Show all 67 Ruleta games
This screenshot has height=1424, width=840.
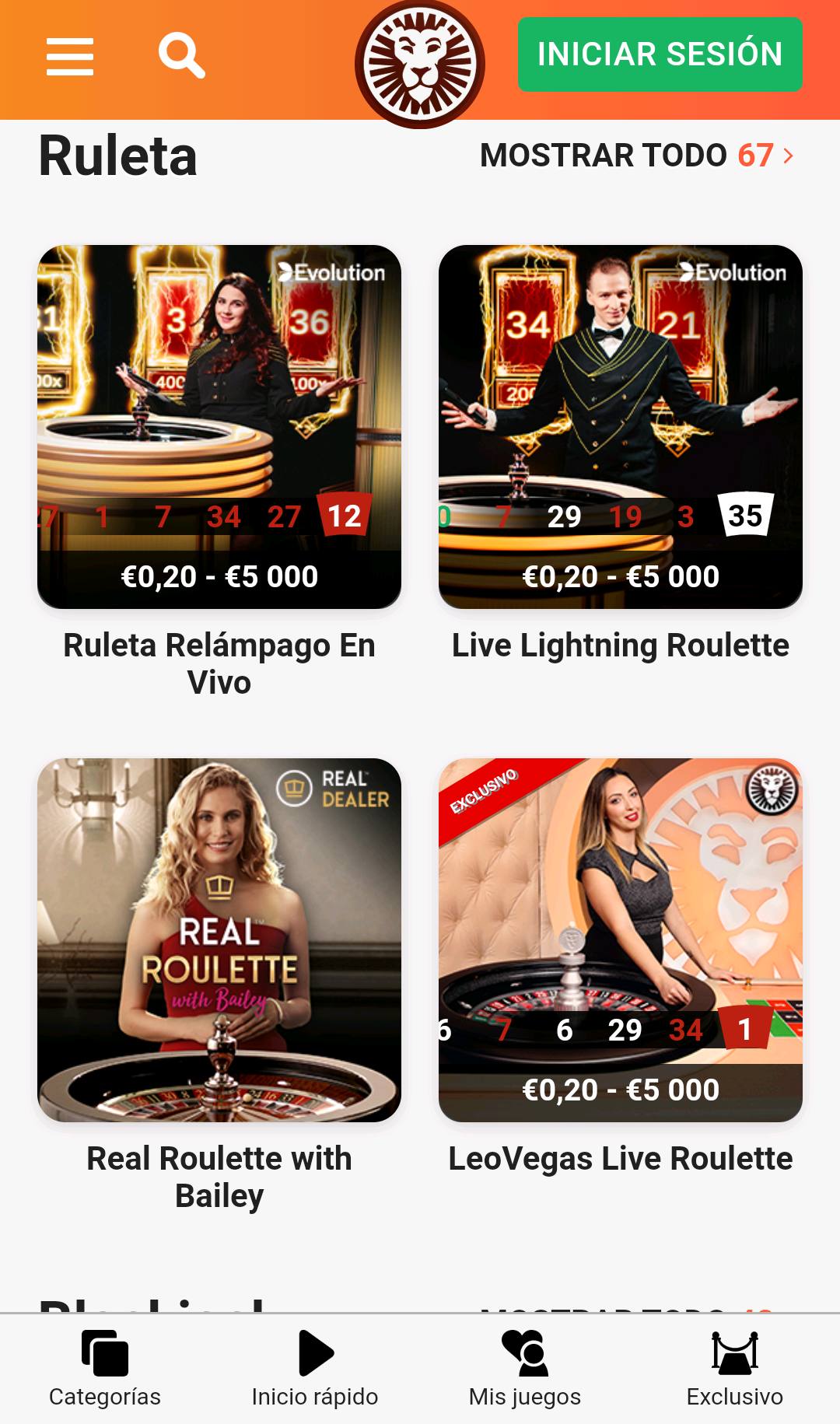point(637,156)
